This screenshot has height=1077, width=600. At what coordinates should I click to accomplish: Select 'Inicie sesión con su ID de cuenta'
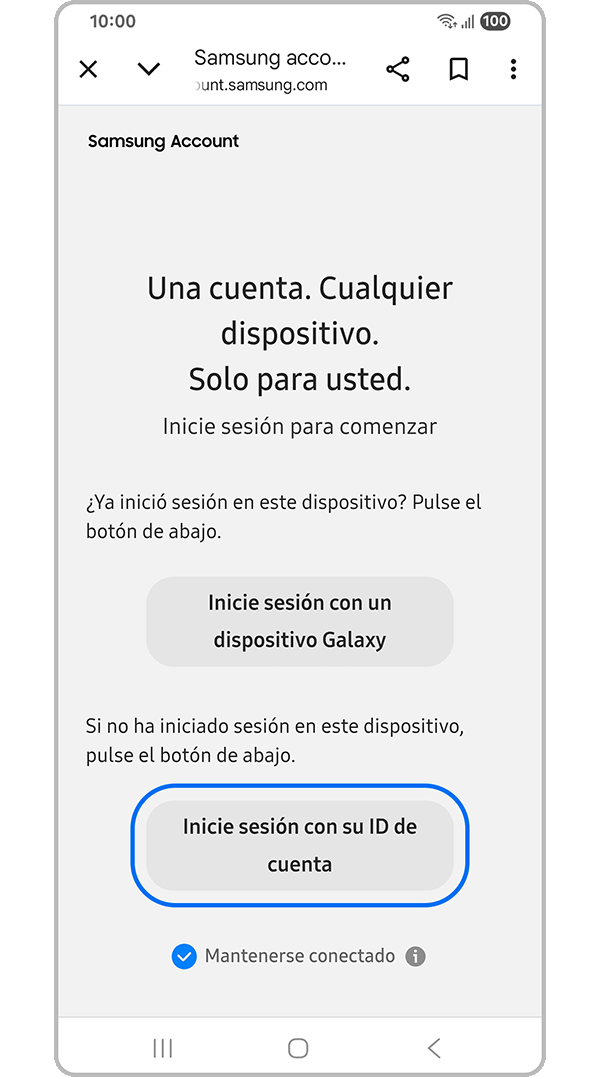click(300, 845)
